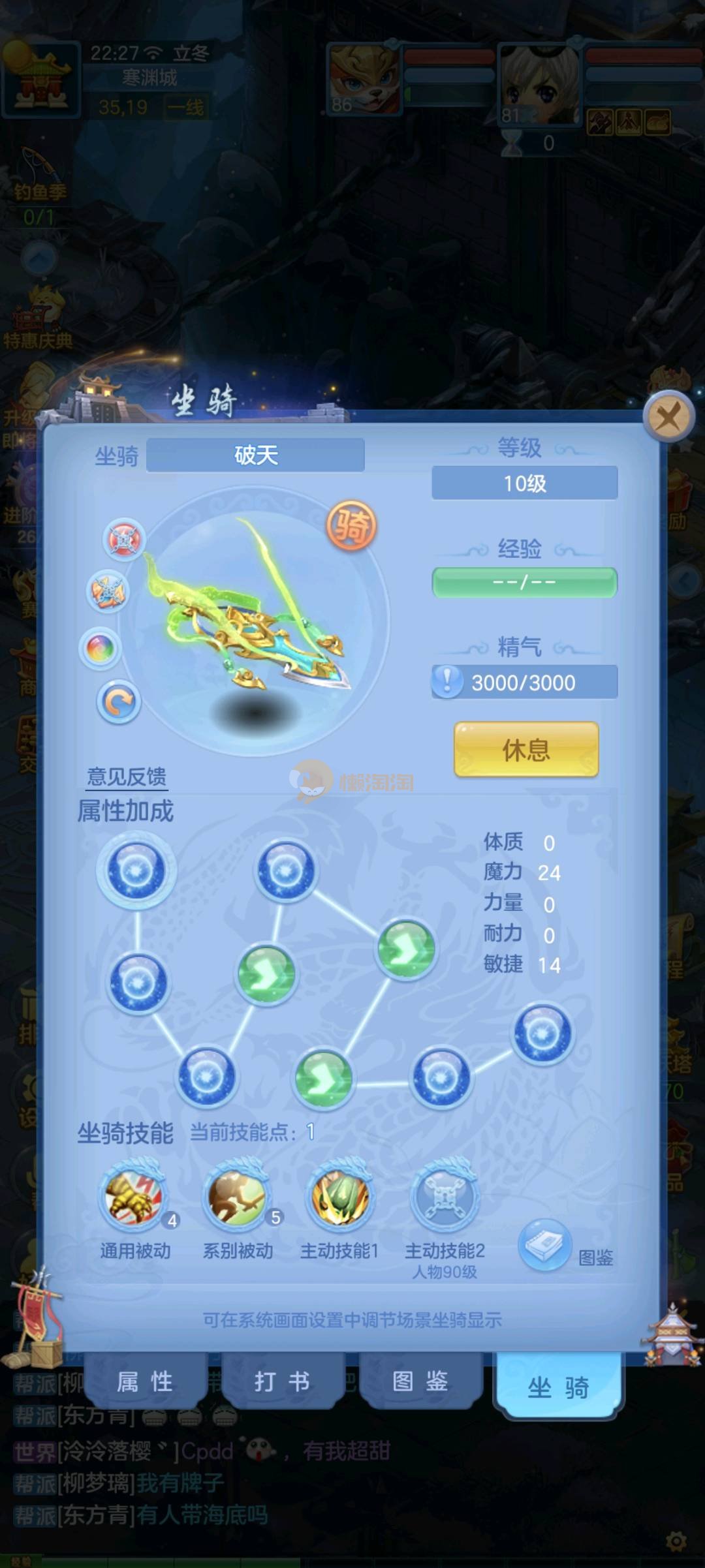Open the 图鉴 book icon beside skills
705x1568 pixels.
[x=545, y=1244]
